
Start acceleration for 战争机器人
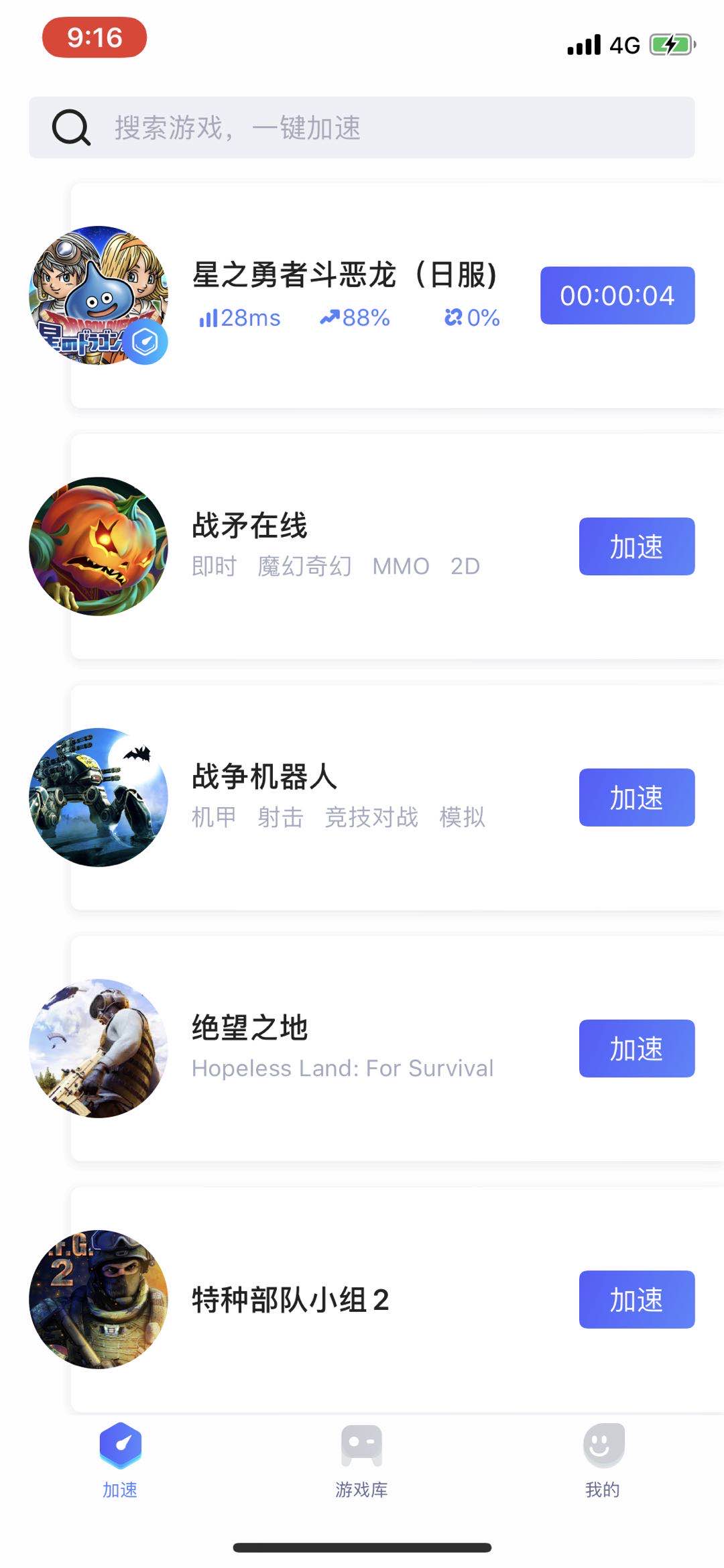coord(636,797)
